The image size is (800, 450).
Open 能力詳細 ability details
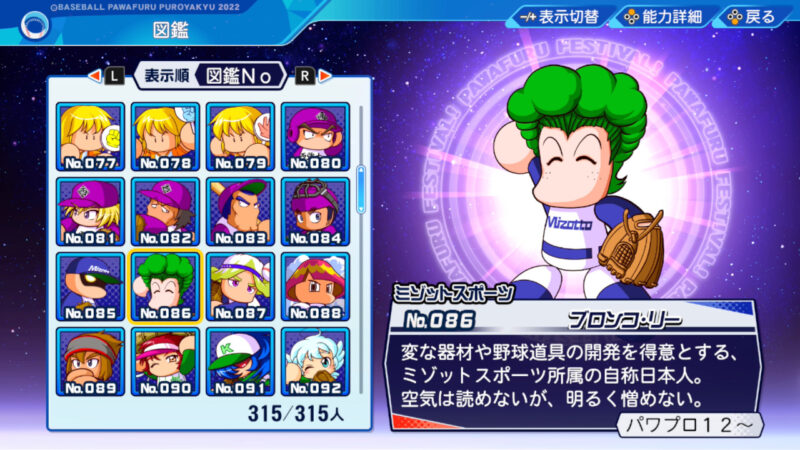(x=664, y=17)
